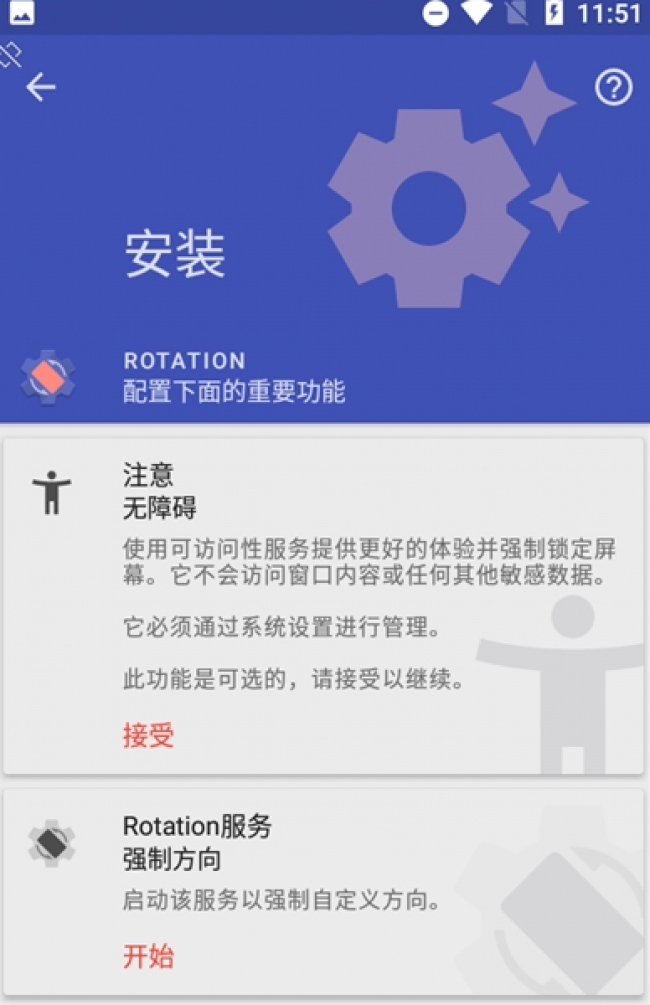
Task: Go back using the top-left arrow
Action: [41, 87]
